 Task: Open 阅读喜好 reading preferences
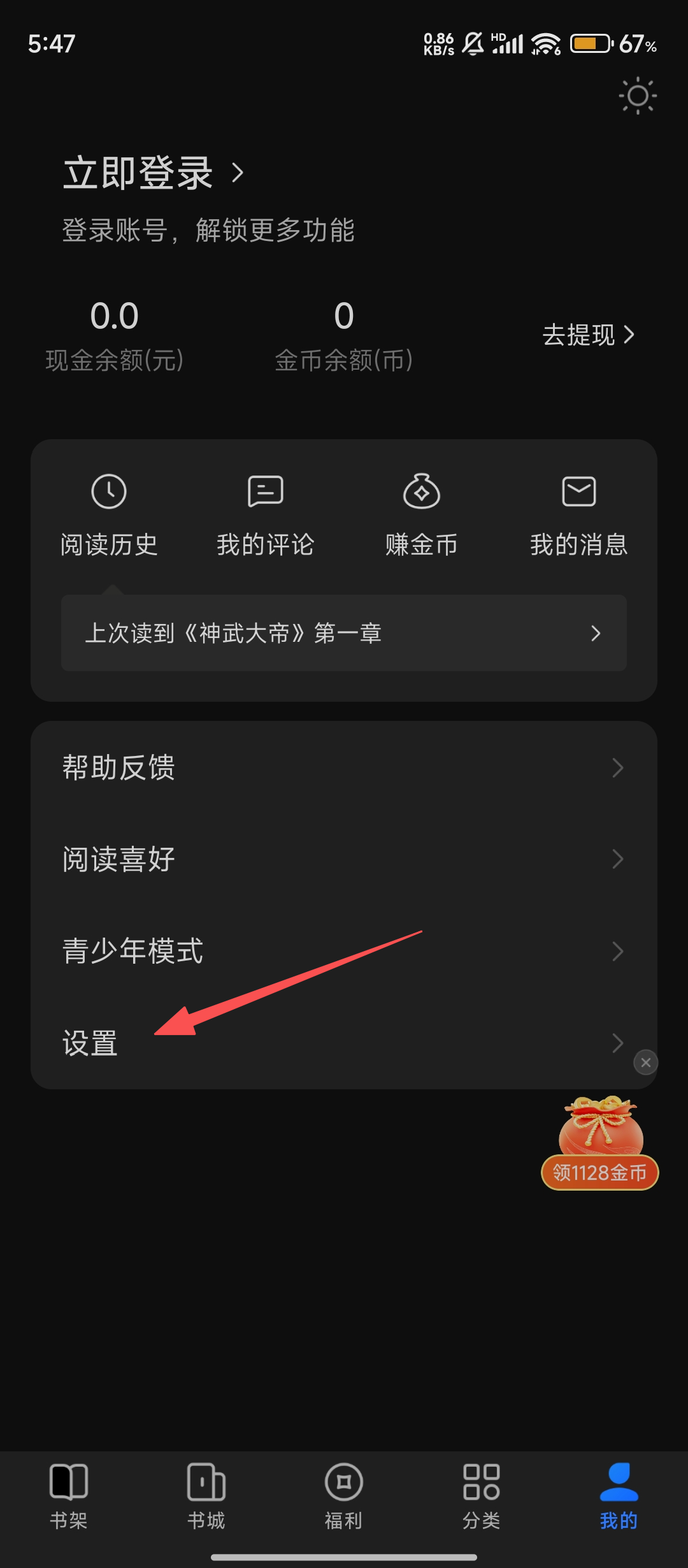(344, 859)
